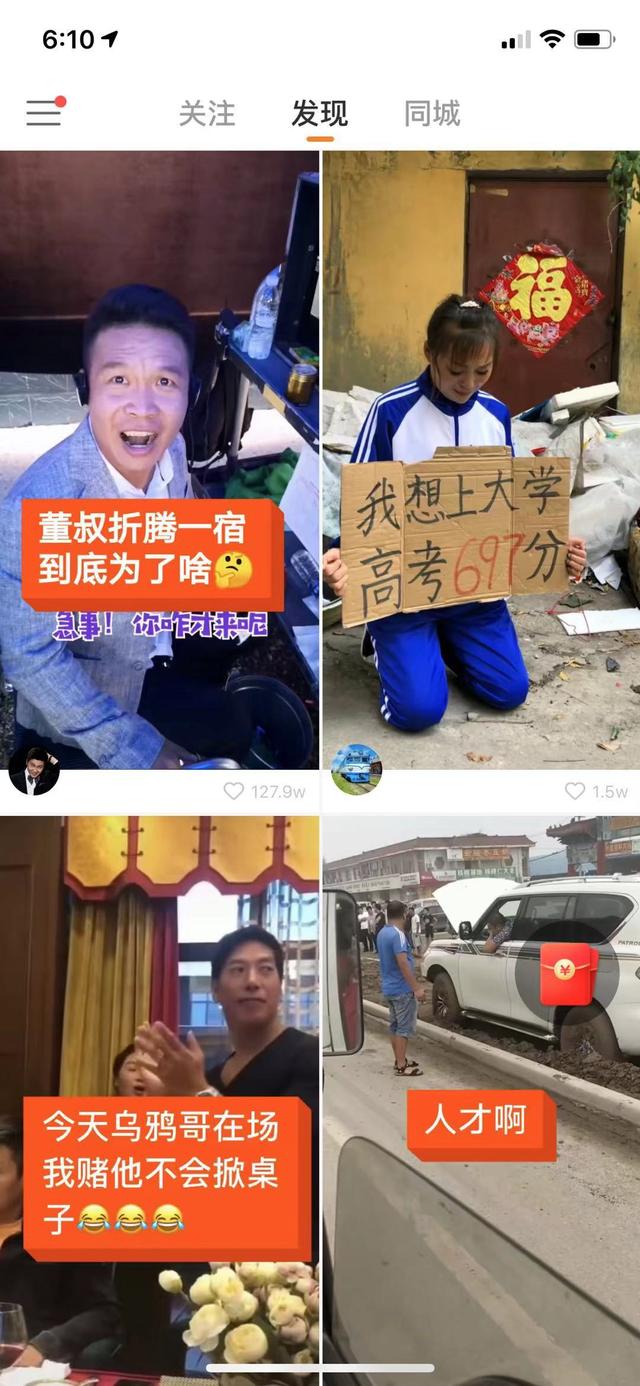Switch to the 同城 tab
Viewport: 640px width, 1386px height.
[x=432, y=114]
